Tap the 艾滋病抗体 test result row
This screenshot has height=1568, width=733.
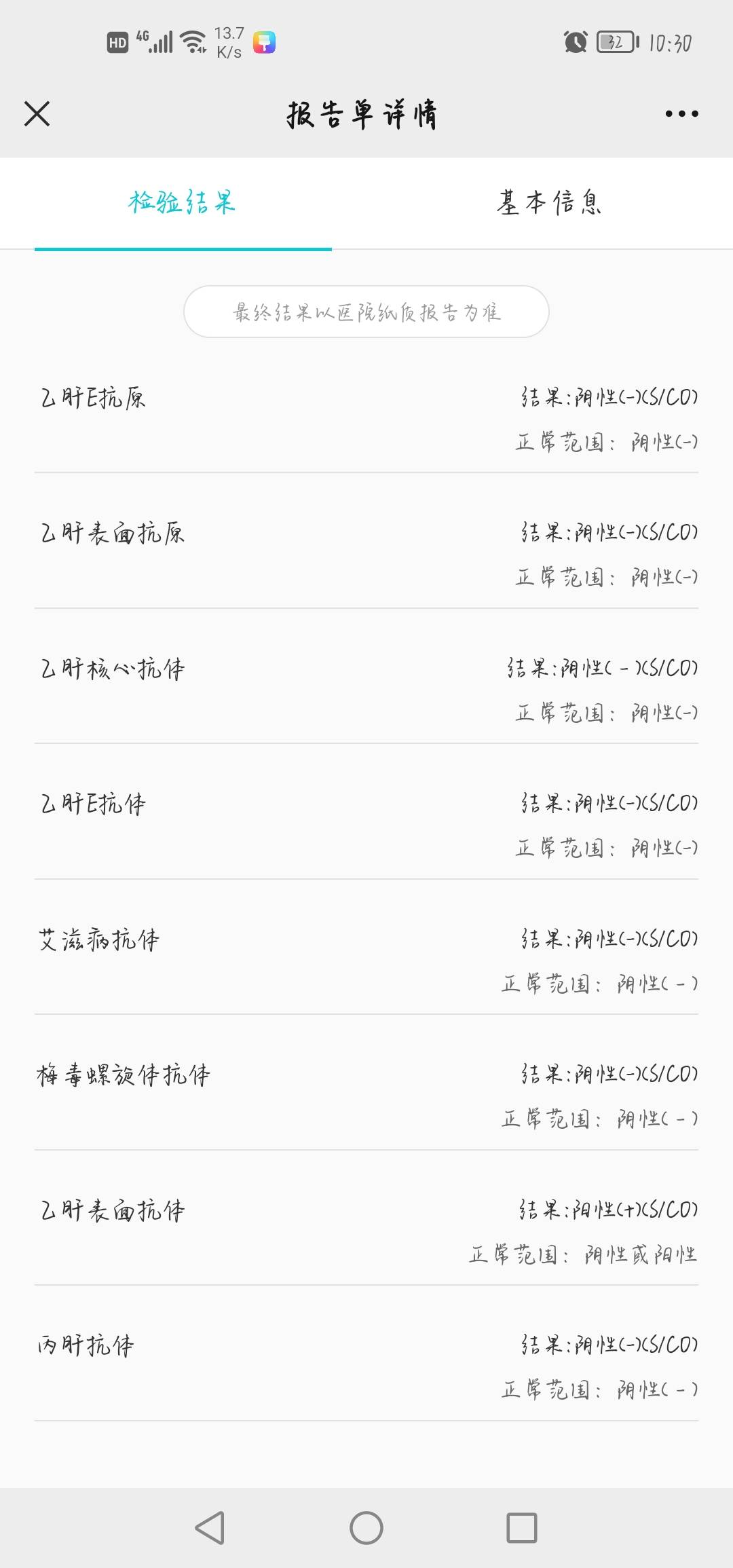click(x=366, y=960)
